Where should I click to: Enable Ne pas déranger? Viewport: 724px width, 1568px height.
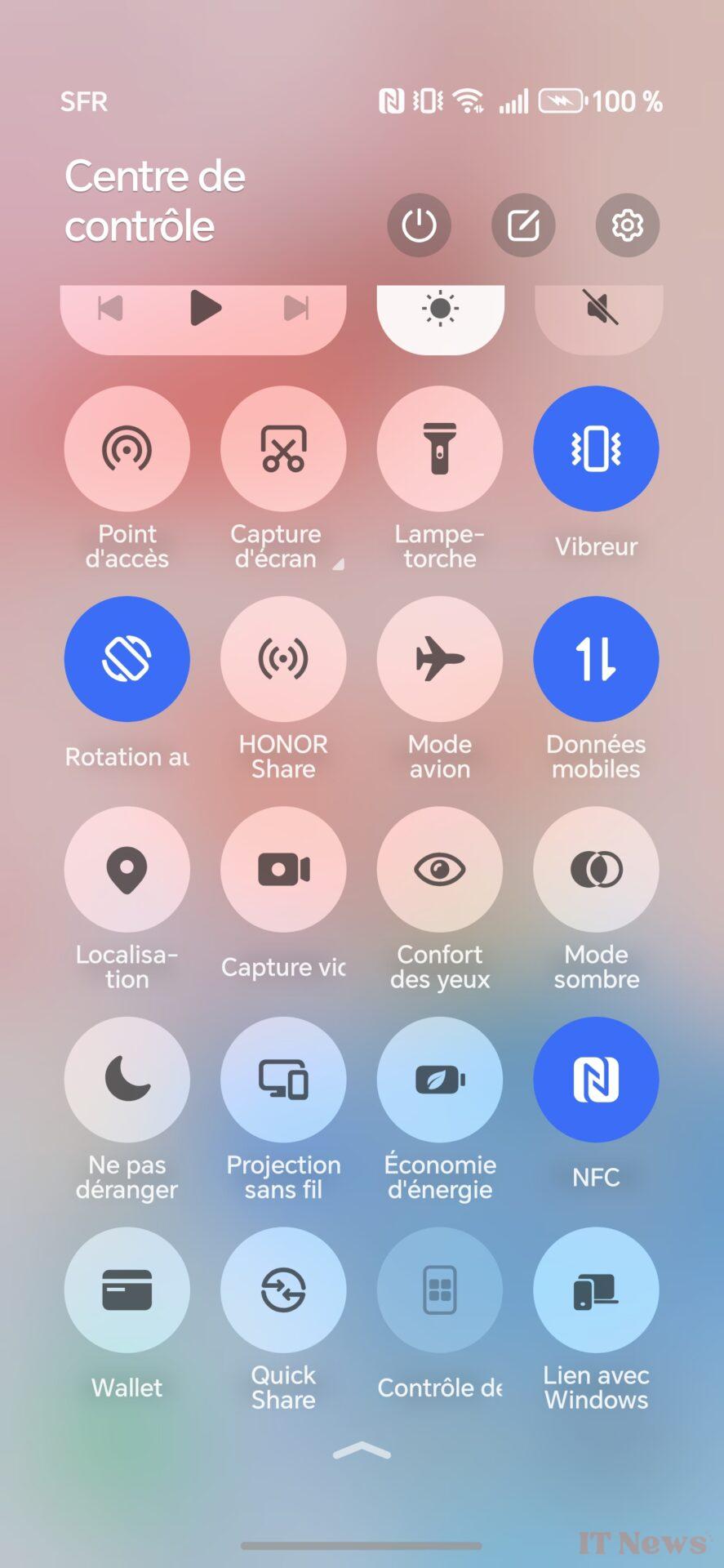coord(127,1080)
